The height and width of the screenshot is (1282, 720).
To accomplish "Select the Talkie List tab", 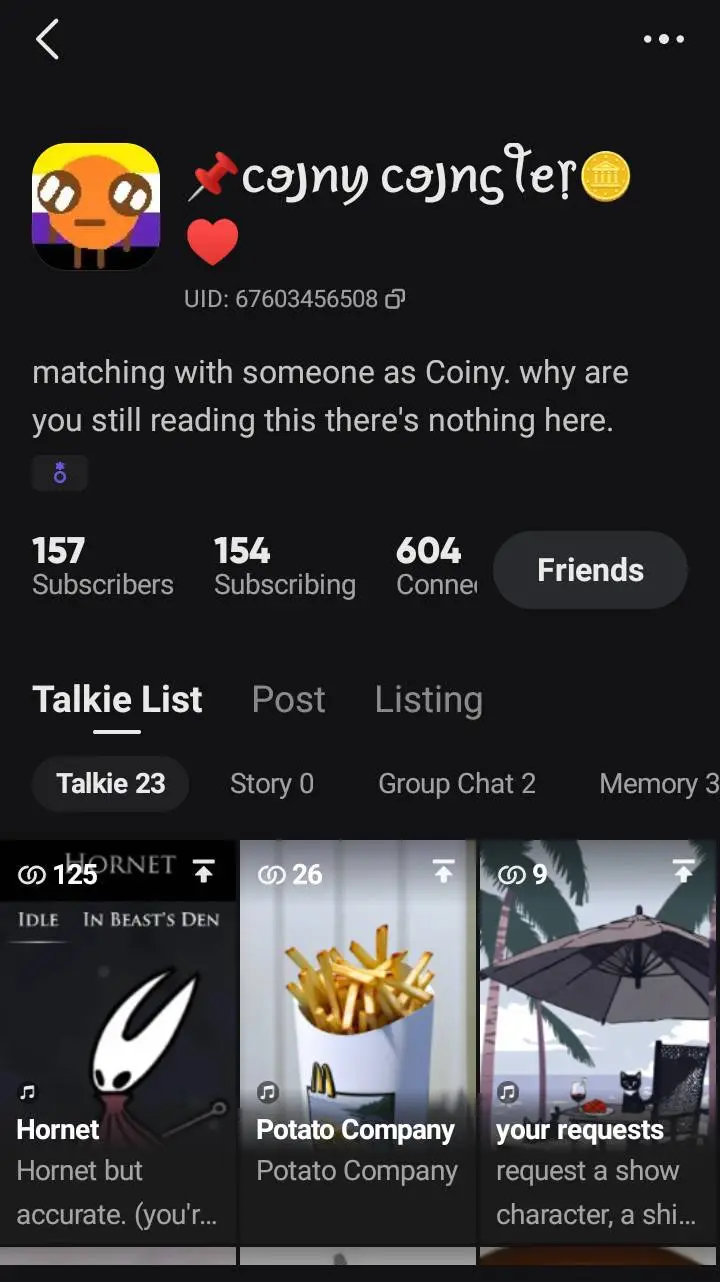I will point(117,700).
